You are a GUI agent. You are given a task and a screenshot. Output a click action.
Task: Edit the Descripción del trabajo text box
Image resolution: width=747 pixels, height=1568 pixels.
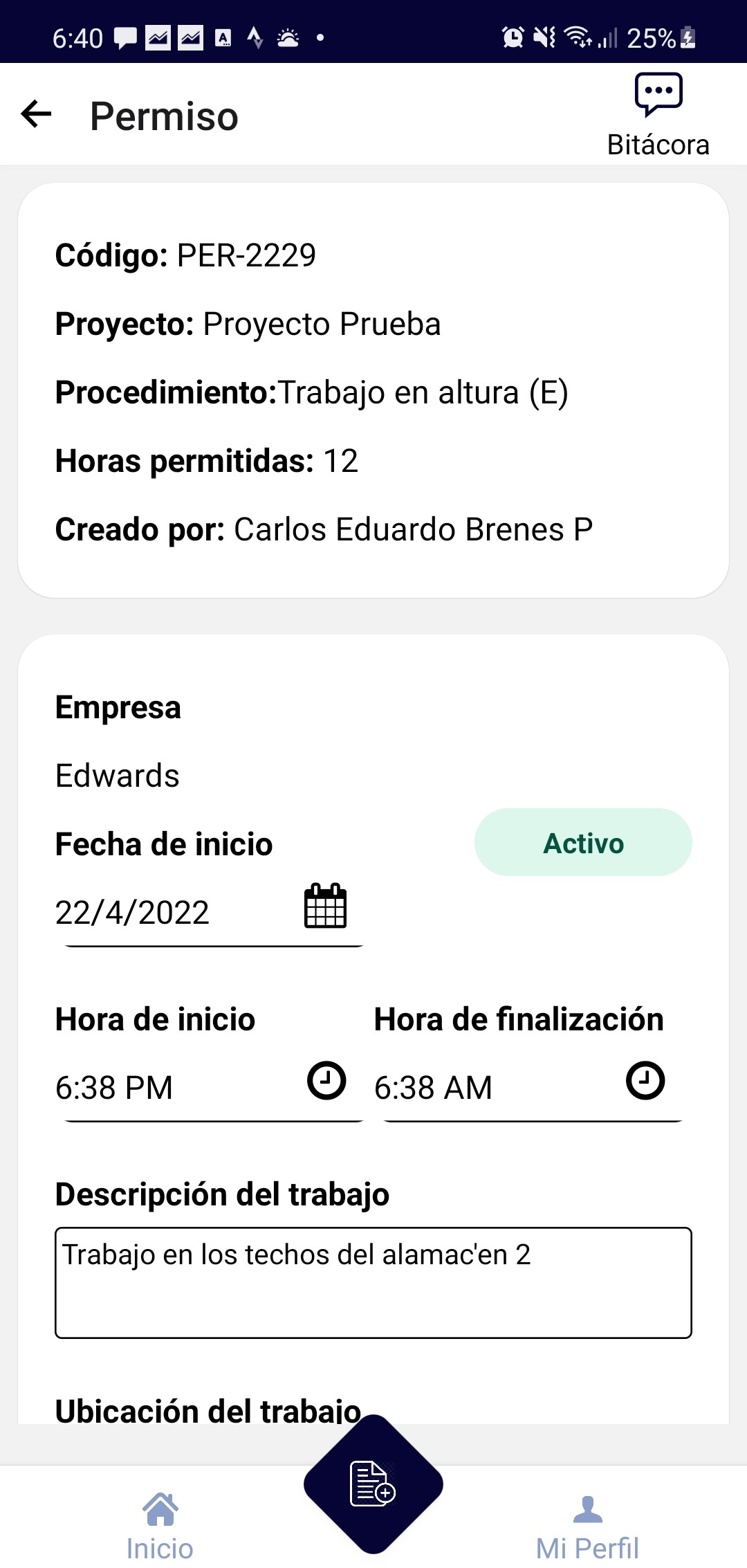pyautogui.click(x=373, y=1282)
